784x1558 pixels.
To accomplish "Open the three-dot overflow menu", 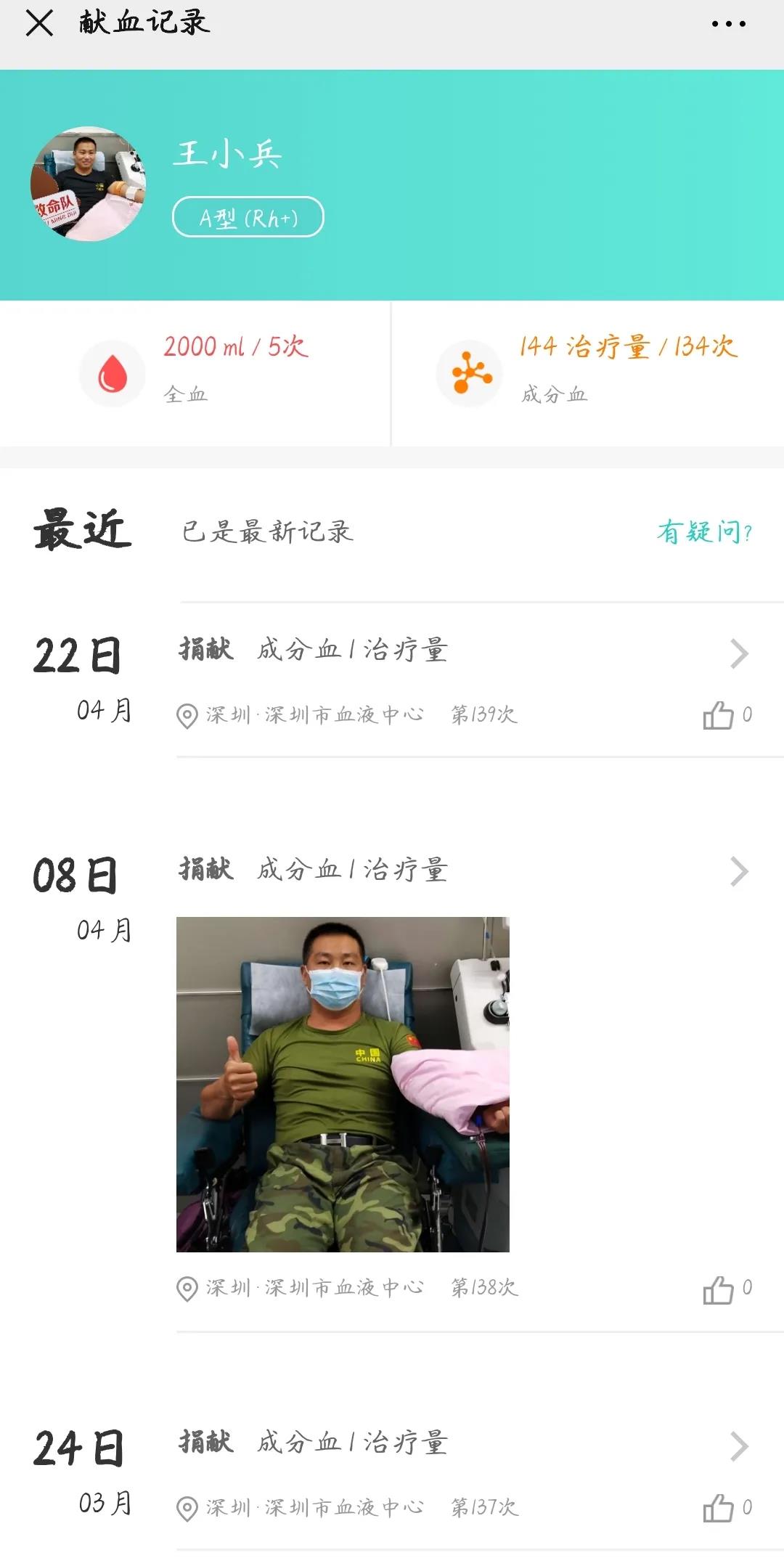I will pyautogui.click(x=728, y=24).
